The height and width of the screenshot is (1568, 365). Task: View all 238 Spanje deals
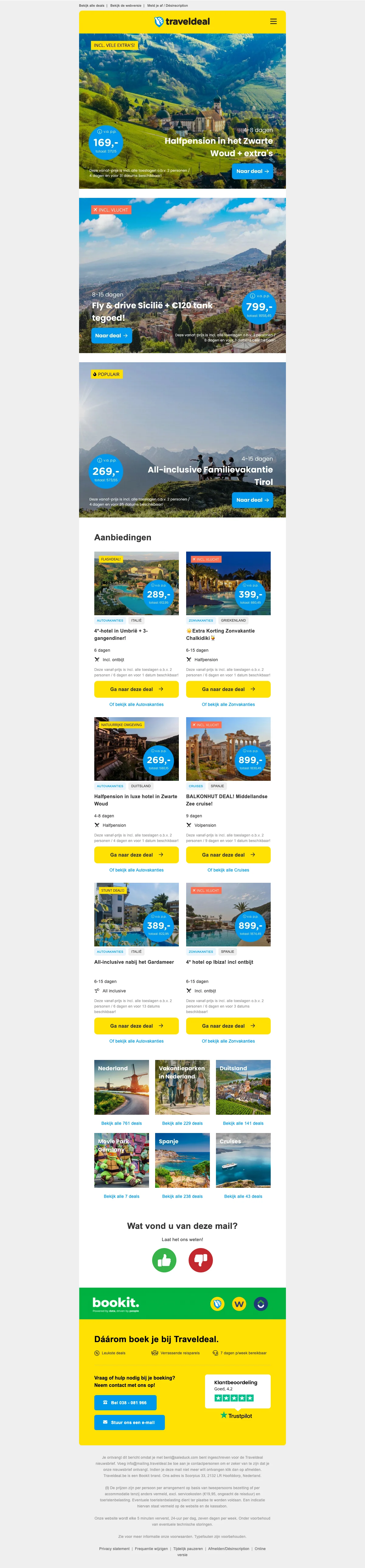(182, 1196)
